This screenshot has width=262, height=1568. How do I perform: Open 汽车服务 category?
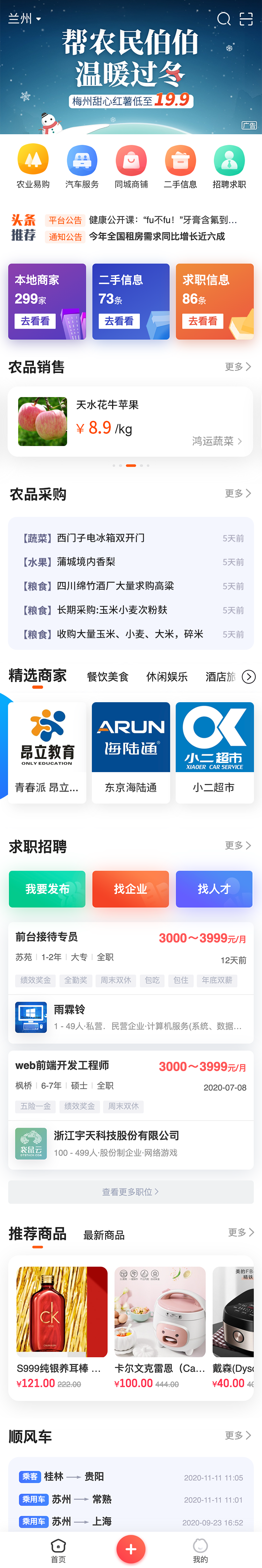(82, 166)
